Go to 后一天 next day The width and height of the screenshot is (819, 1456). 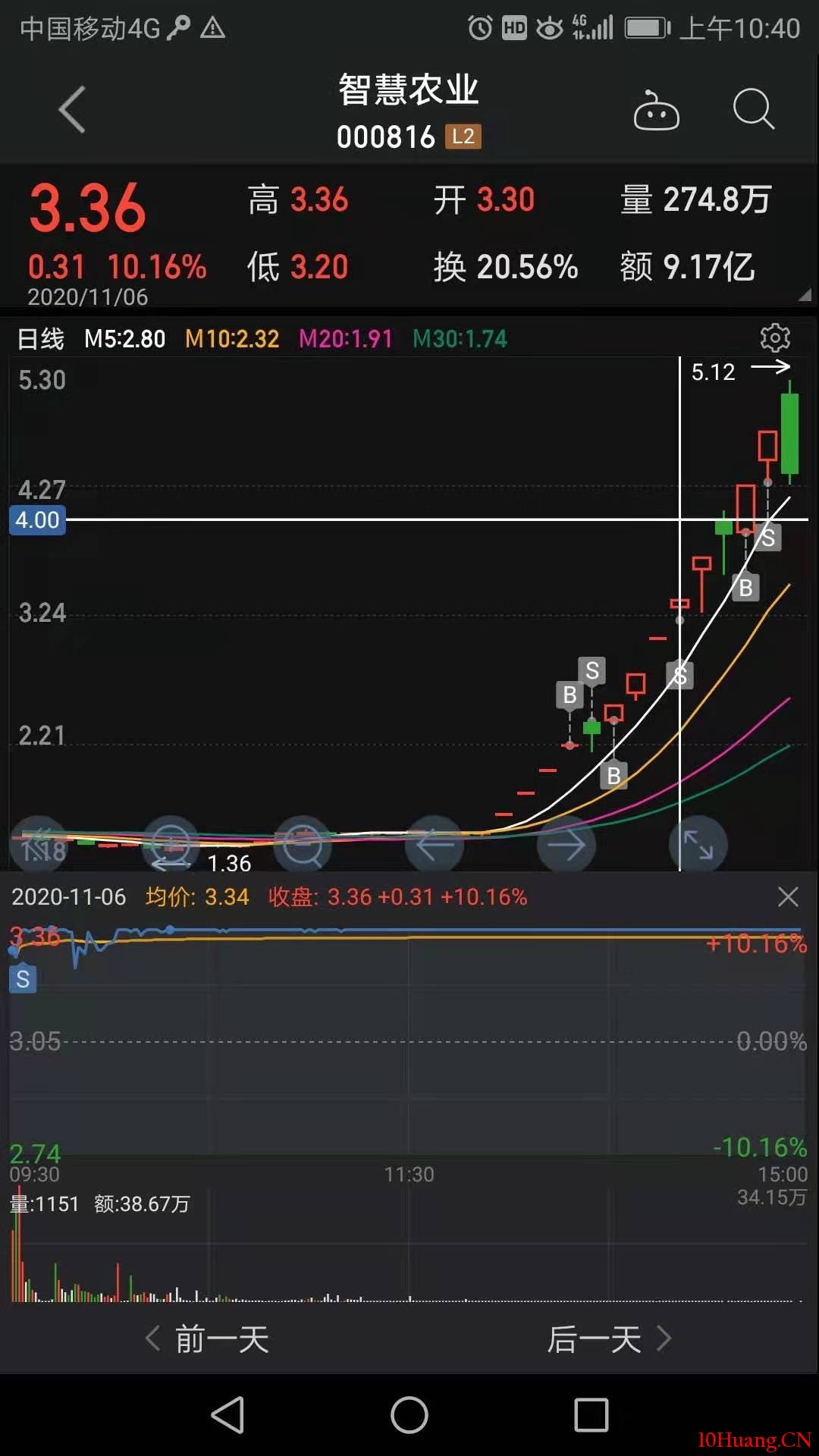610,1339
